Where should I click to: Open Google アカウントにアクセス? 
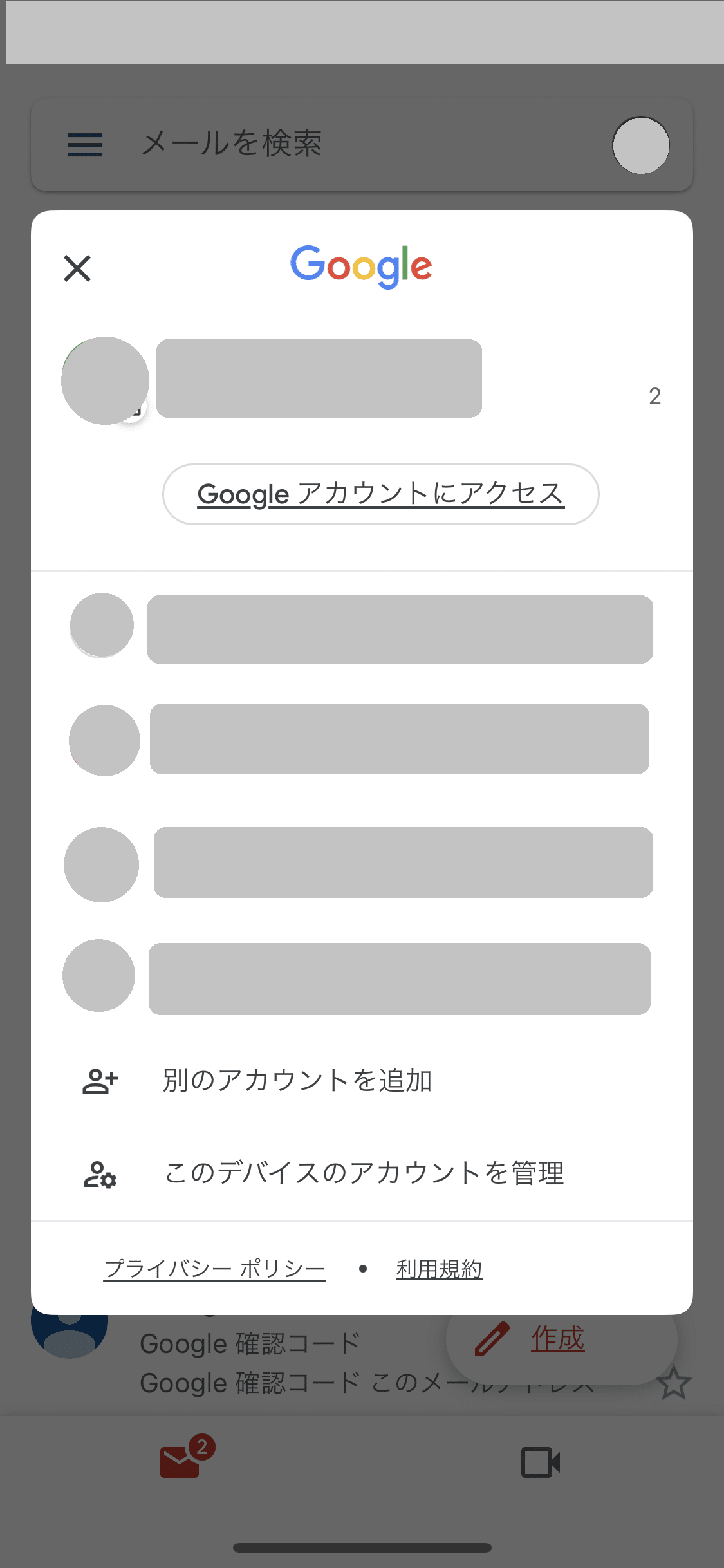381,494
